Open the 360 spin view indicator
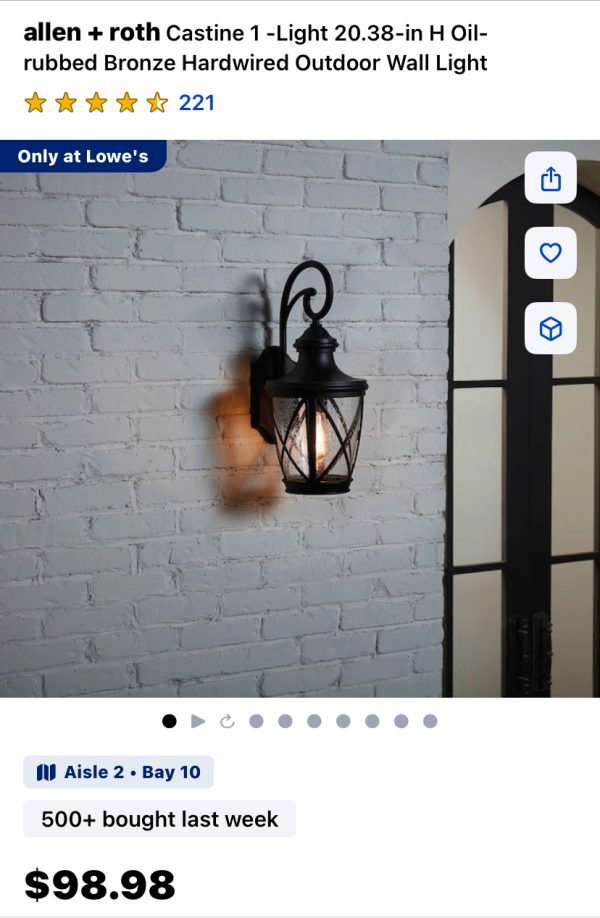Screen dimensions: 600x918 [227, 721]
